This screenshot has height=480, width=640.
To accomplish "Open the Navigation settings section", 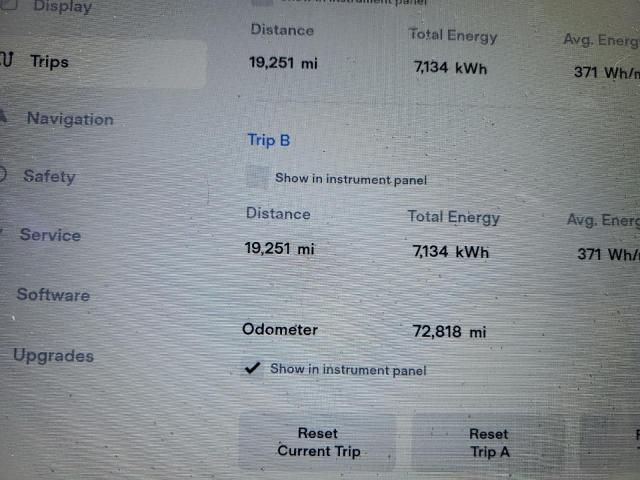I will tap(69, 119).
